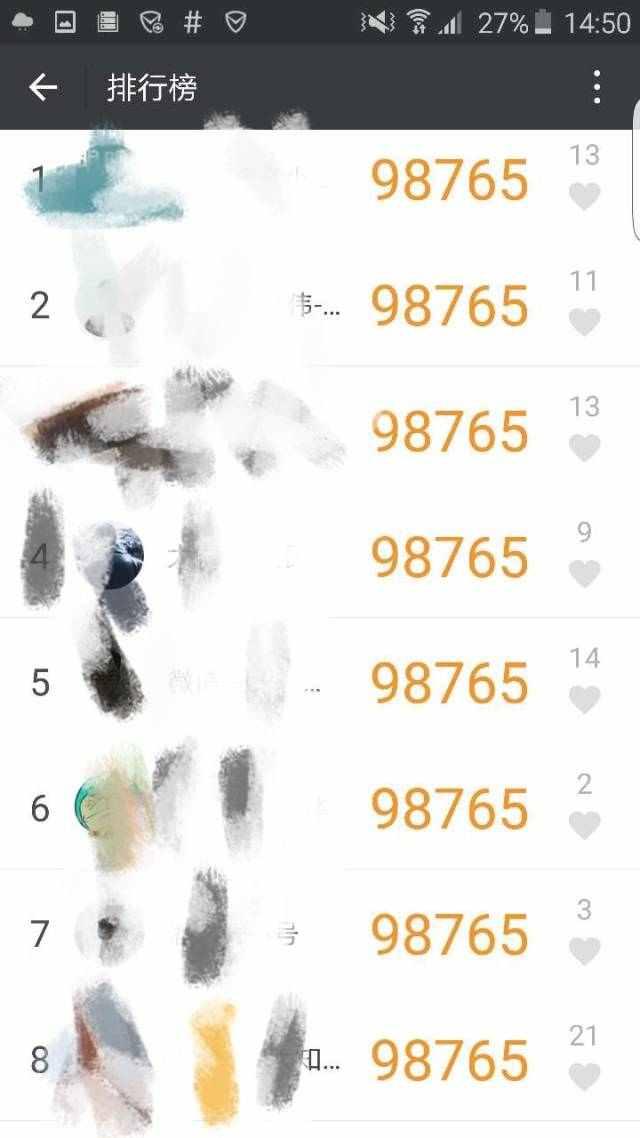Image resolution: width=640 pixels, height=1138 pixels.
Task: Open the rank 5 user row
Action: (x=200, y=683)
